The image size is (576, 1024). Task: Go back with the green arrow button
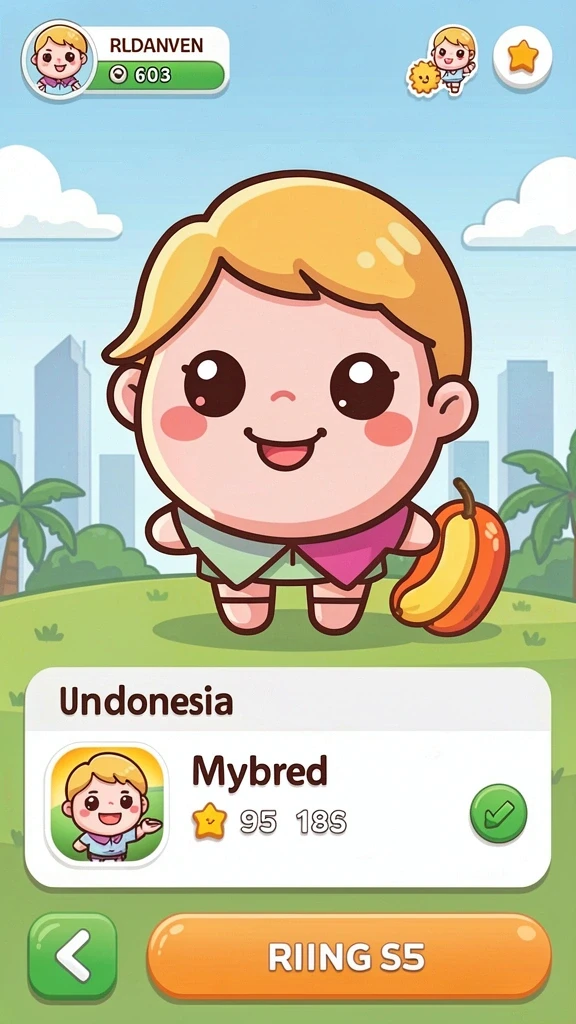[72, 957]
